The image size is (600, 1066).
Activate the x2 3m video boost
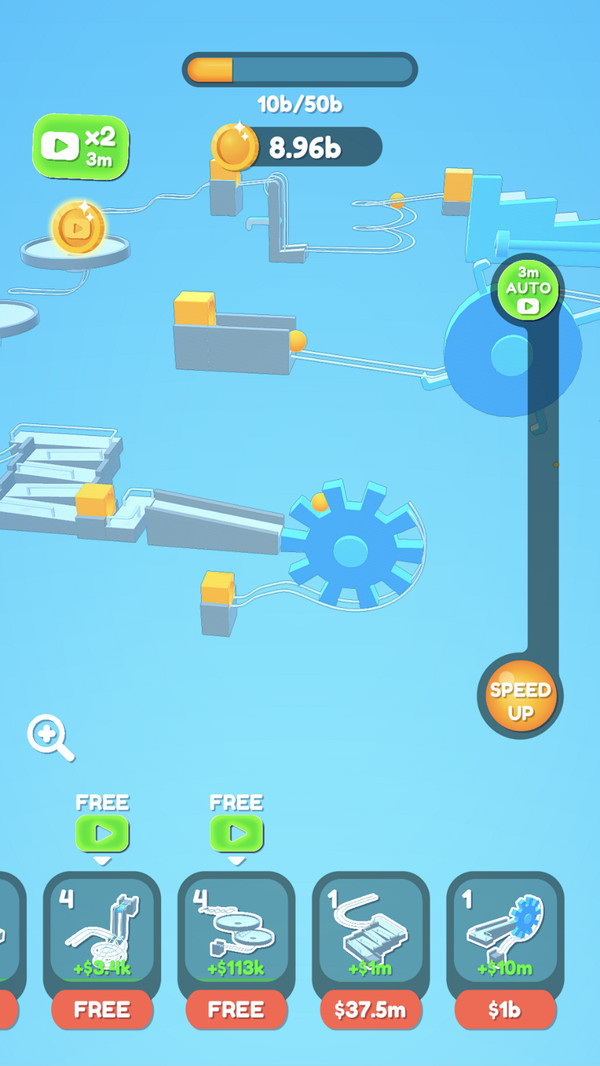[x=82, y=146]
